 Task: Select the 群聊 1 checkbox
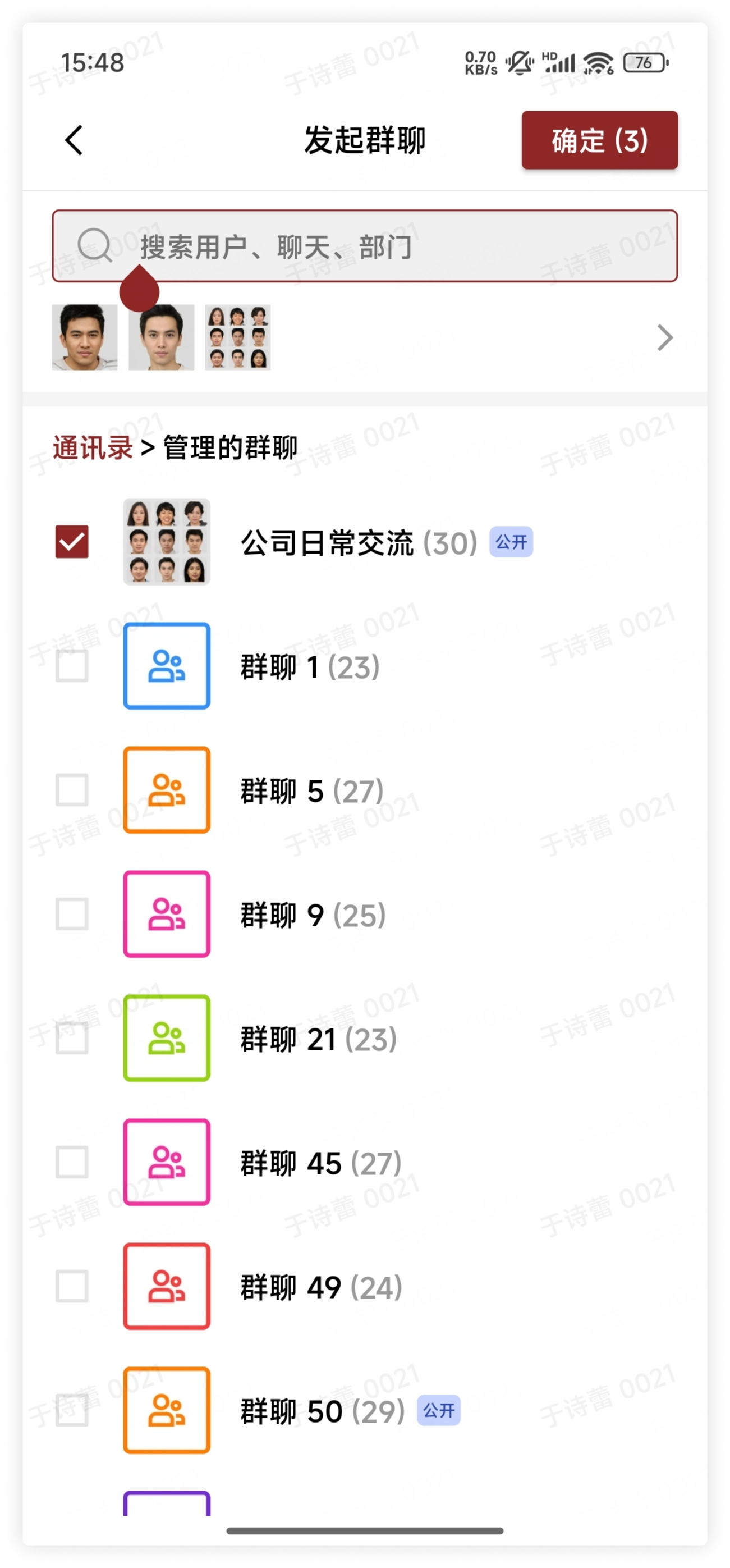pos(72,666)
